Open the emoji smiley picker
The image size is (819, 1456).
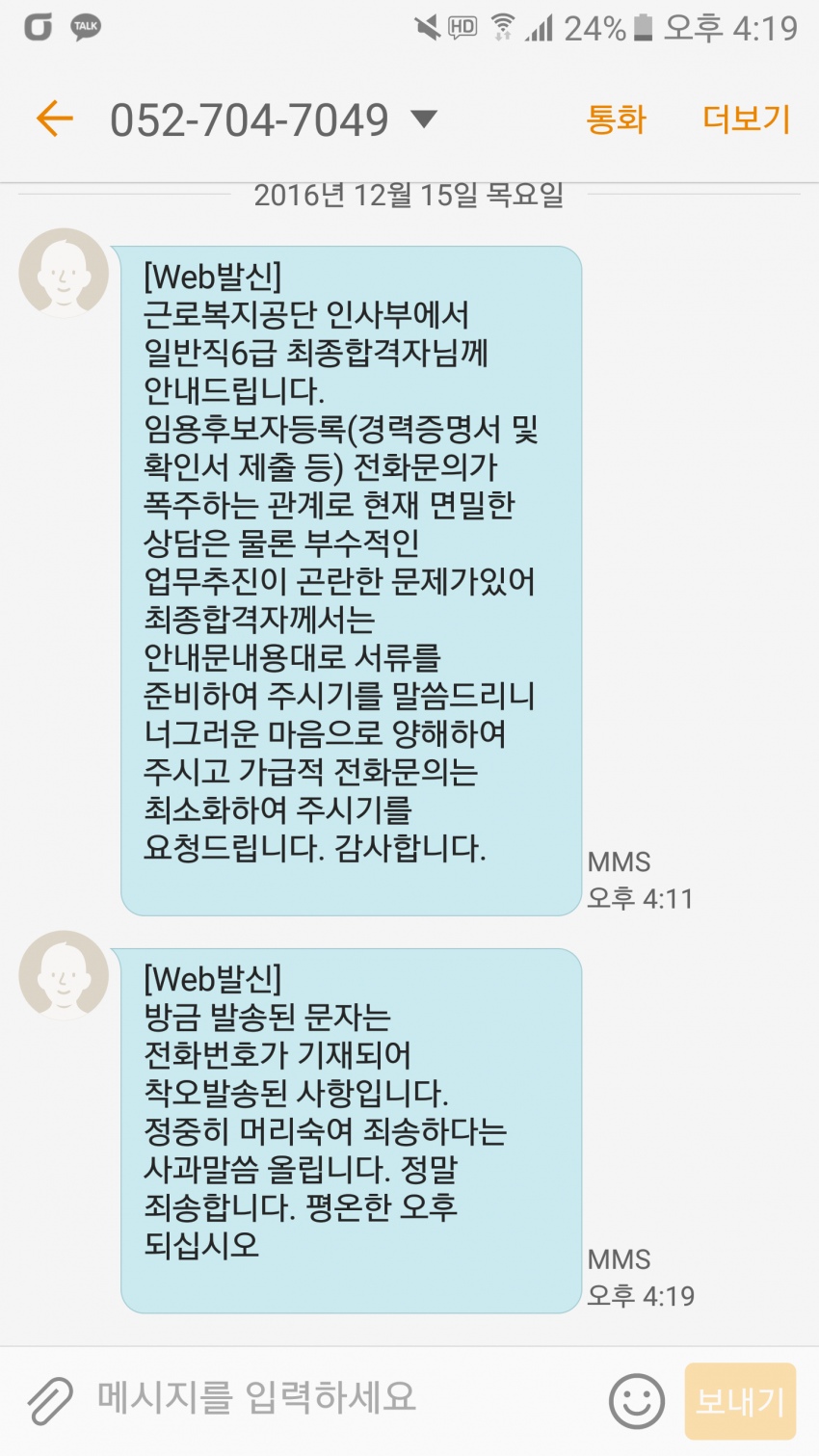pos(637,1401)
